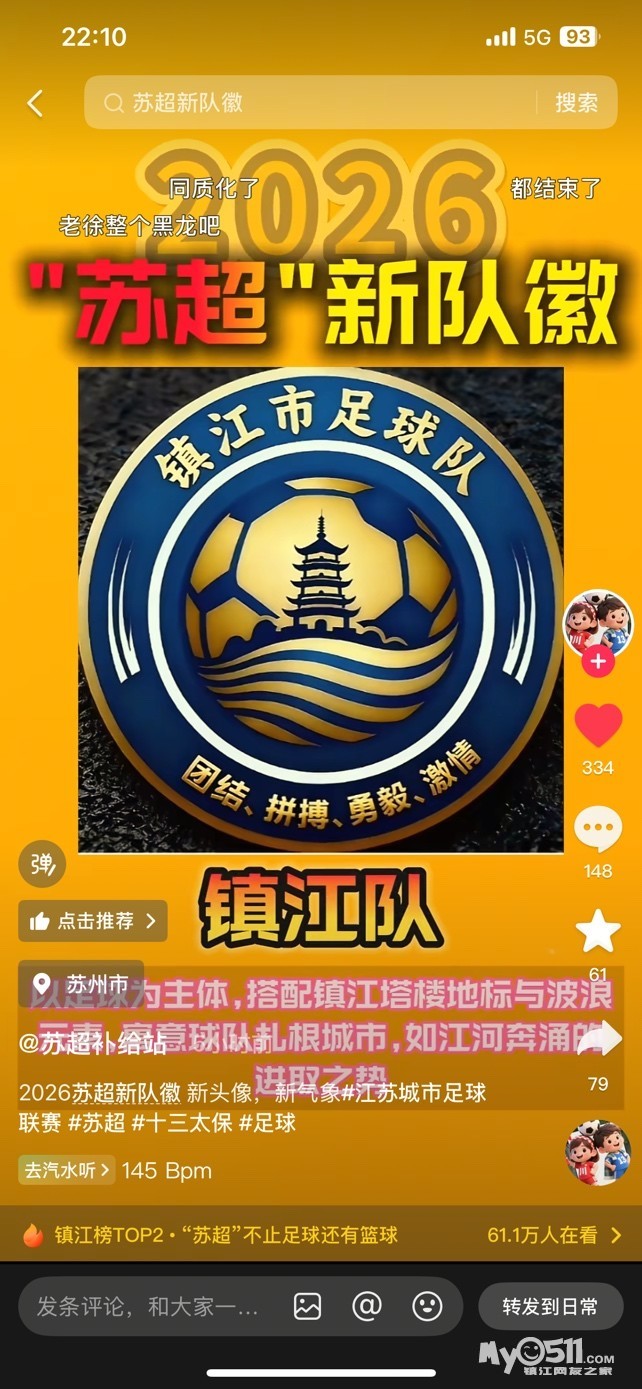This screenshot has height=1389, width=642.
Task: Favorite this video with the star
Action: pyautogui.click(x=598, y=932)
